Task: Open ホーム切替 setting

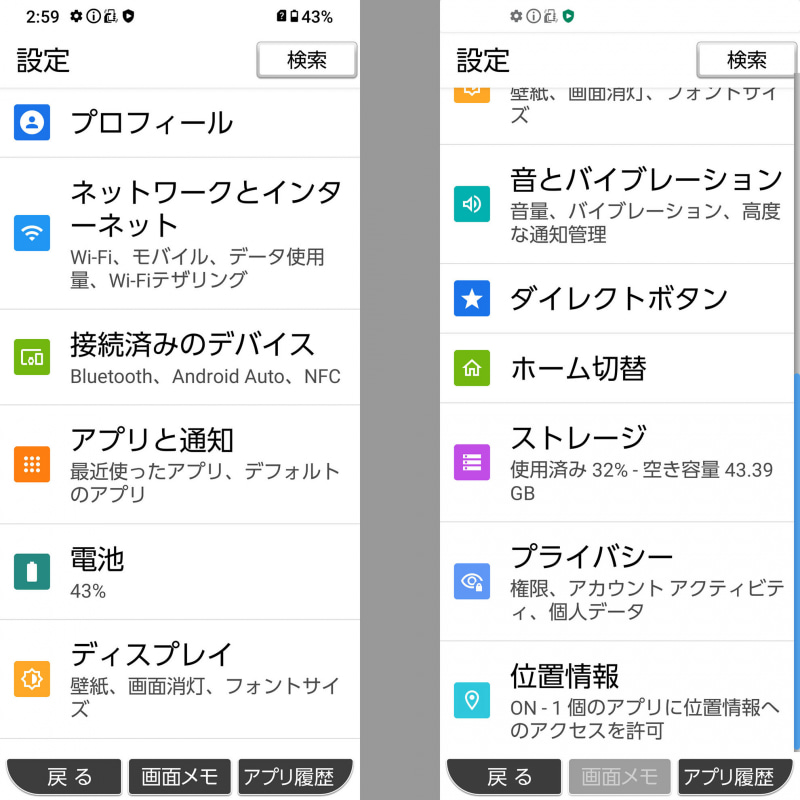Action: click(x=620, y=368)
